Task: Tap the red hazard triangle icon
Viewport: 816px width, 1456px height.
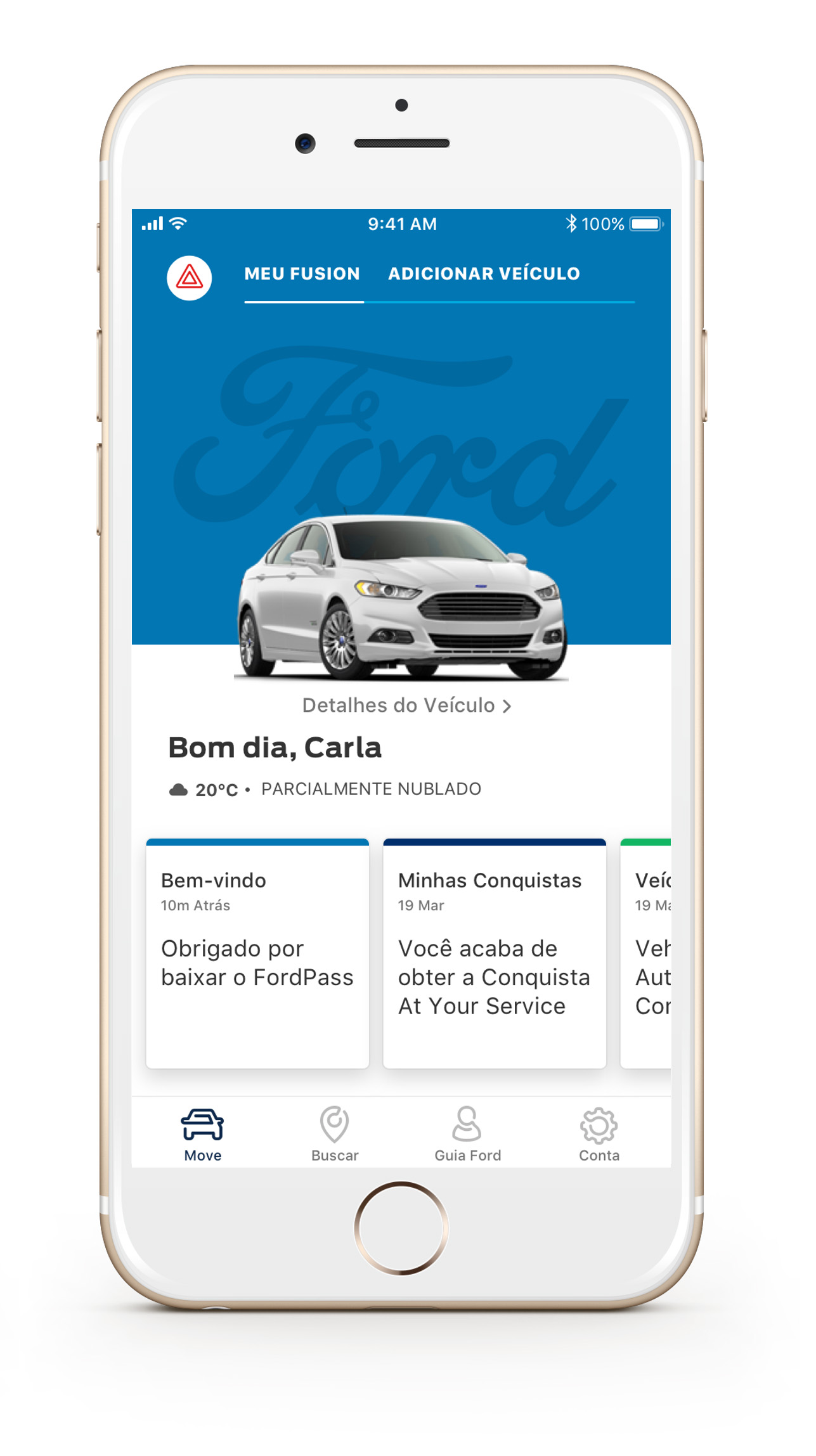Action: pos(189,278)
